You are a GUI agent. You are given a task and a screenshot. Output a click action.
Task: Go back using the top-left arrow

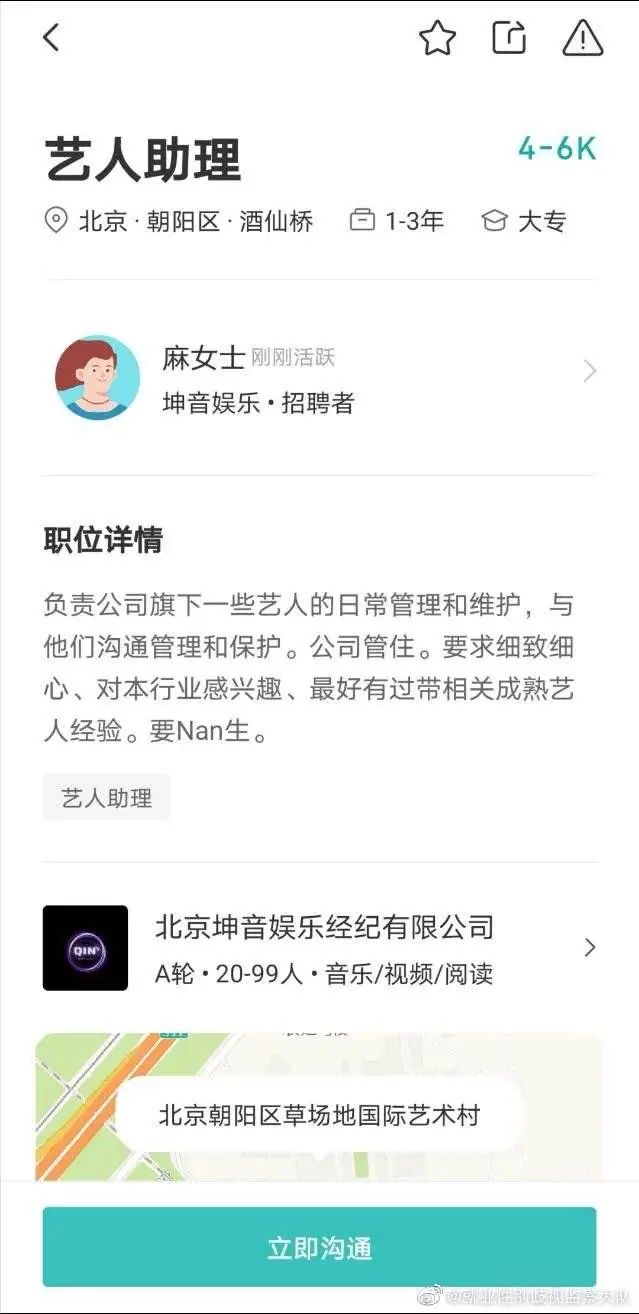[51, 38]
